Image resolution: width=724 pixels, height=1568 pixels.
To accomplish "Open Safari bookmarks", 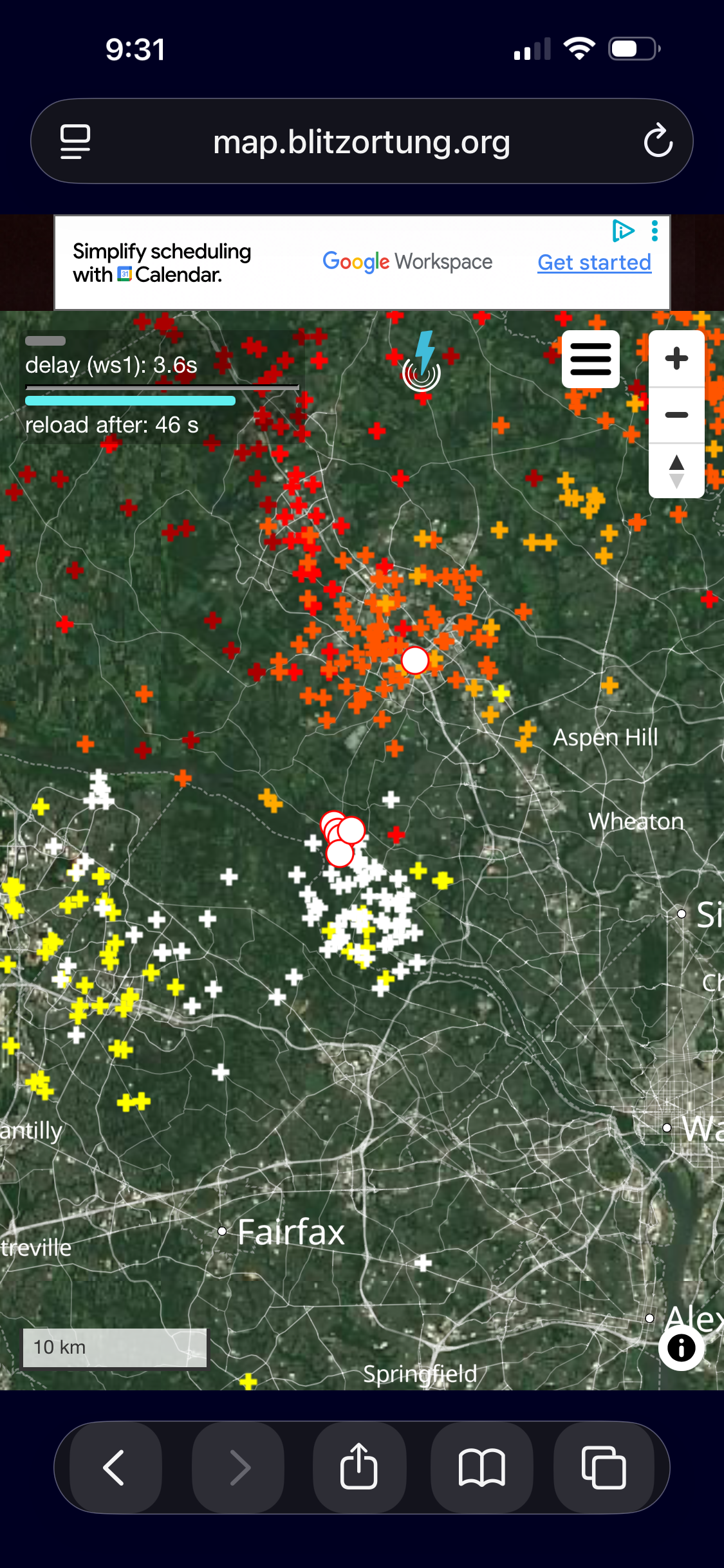I will tap(481, 1468).
